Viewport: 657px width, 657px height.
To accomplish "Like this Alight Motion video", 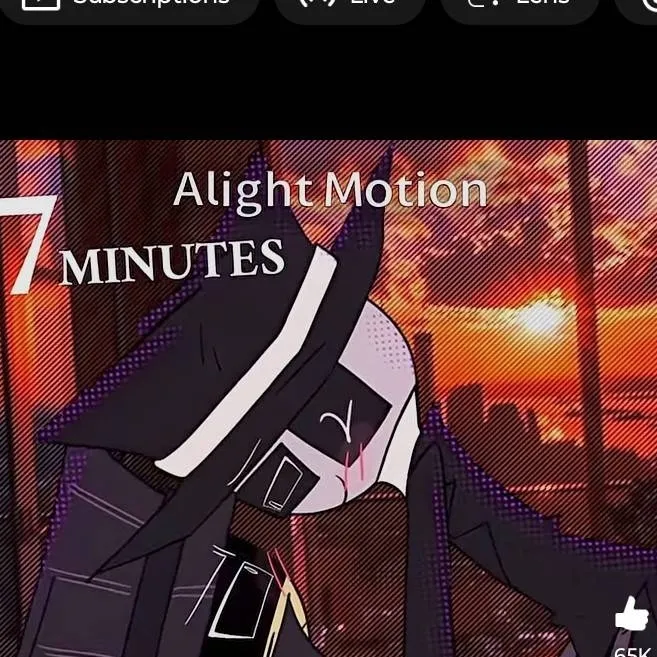I will coord(631,614).
